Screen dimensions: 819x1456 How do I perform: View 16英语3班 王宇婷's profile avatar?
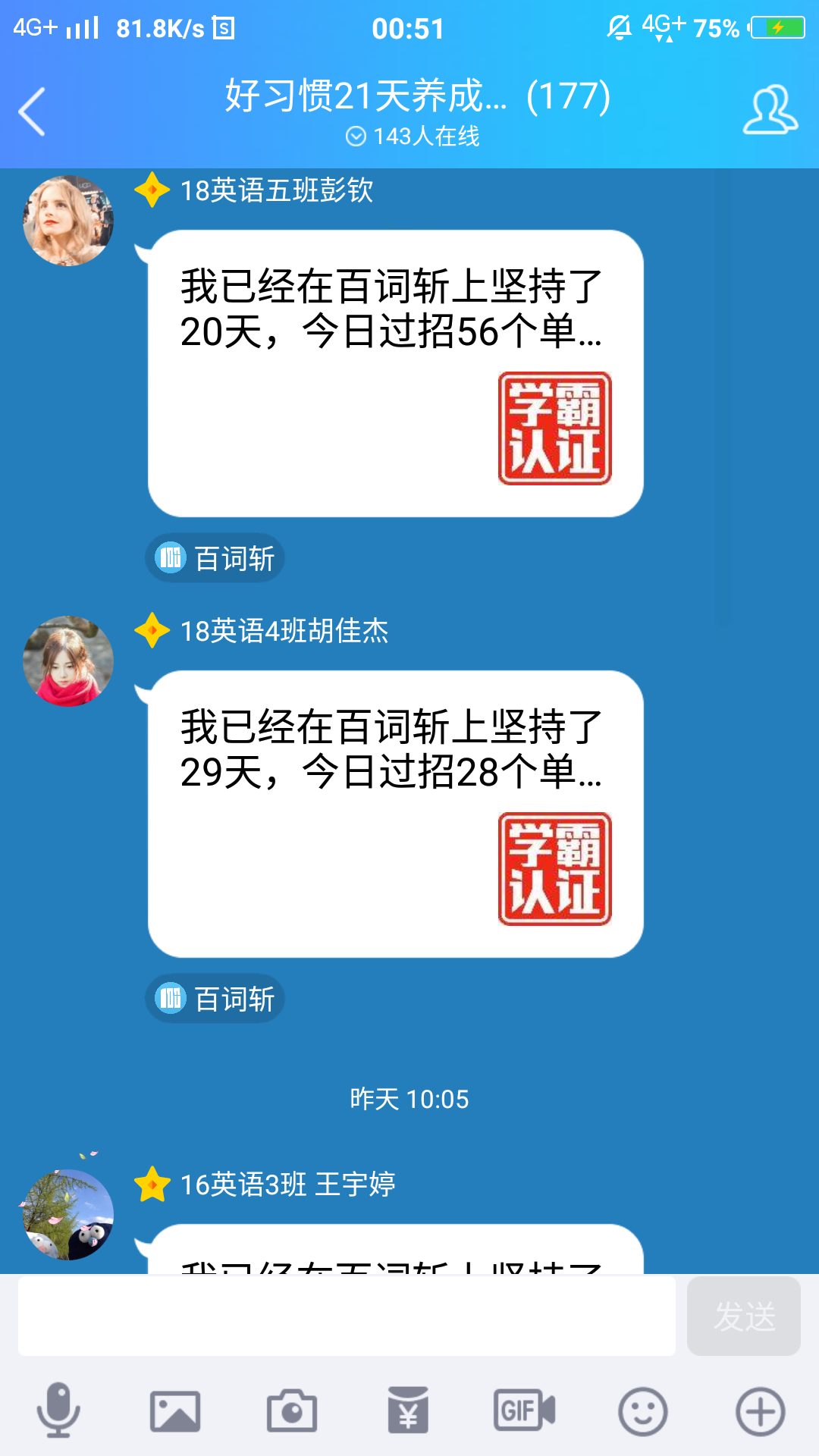pyautogui.click(x=68, y=1213)
